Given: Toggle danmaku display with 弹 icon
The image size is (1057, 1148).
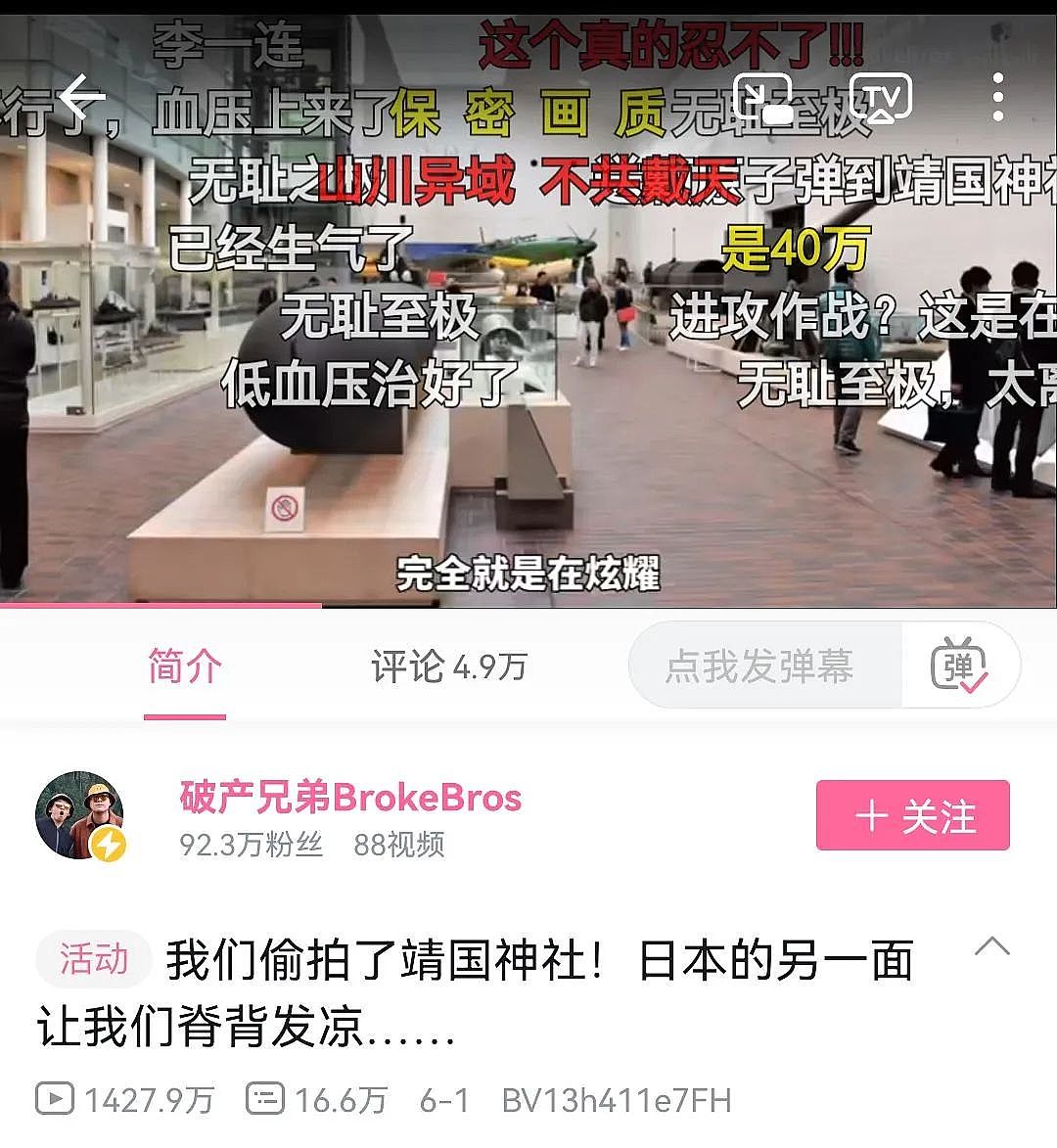Looking at the screenshot, I should [958, 666].
